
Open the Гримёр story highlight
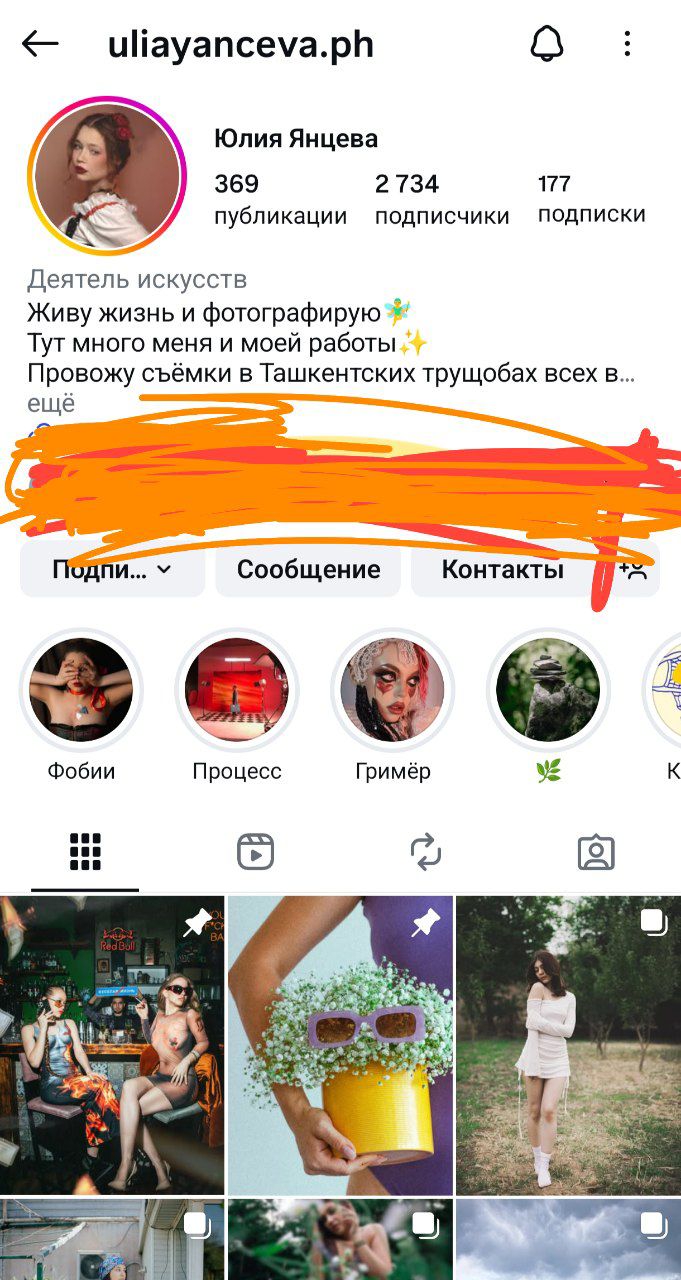[x=392, y=690]
